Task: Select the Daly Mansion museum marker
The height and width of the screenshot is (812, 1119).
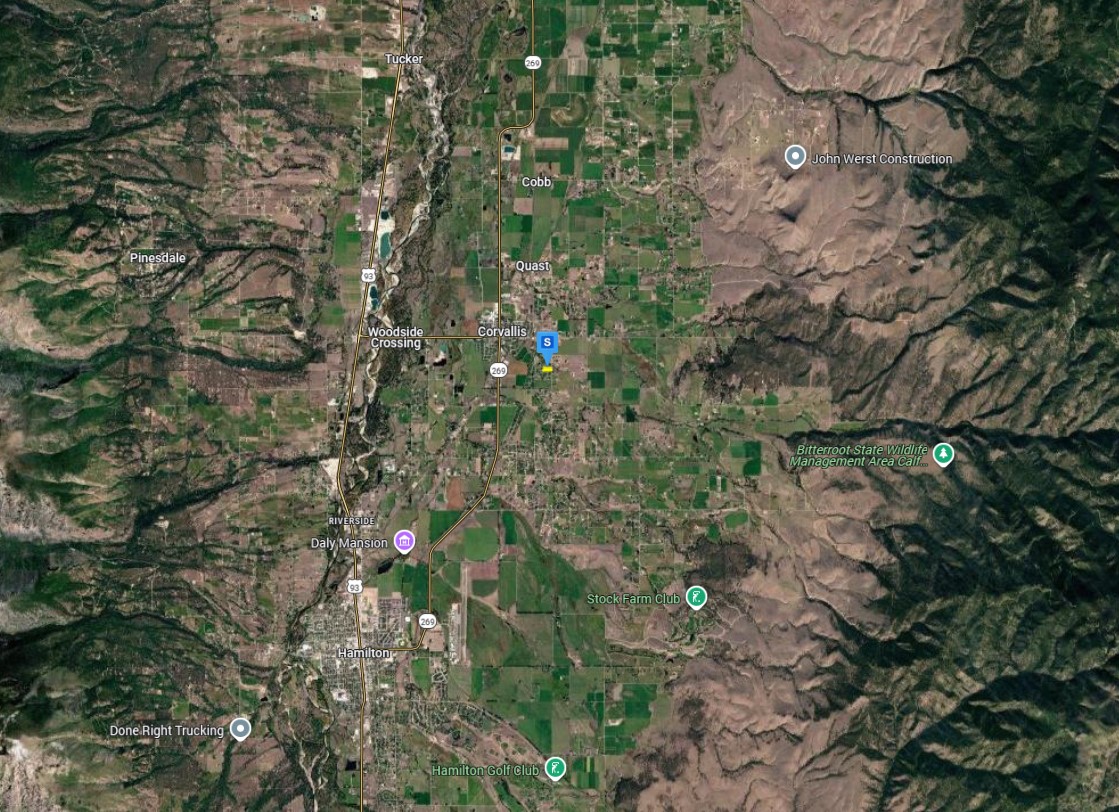Action: click(404, 542)
